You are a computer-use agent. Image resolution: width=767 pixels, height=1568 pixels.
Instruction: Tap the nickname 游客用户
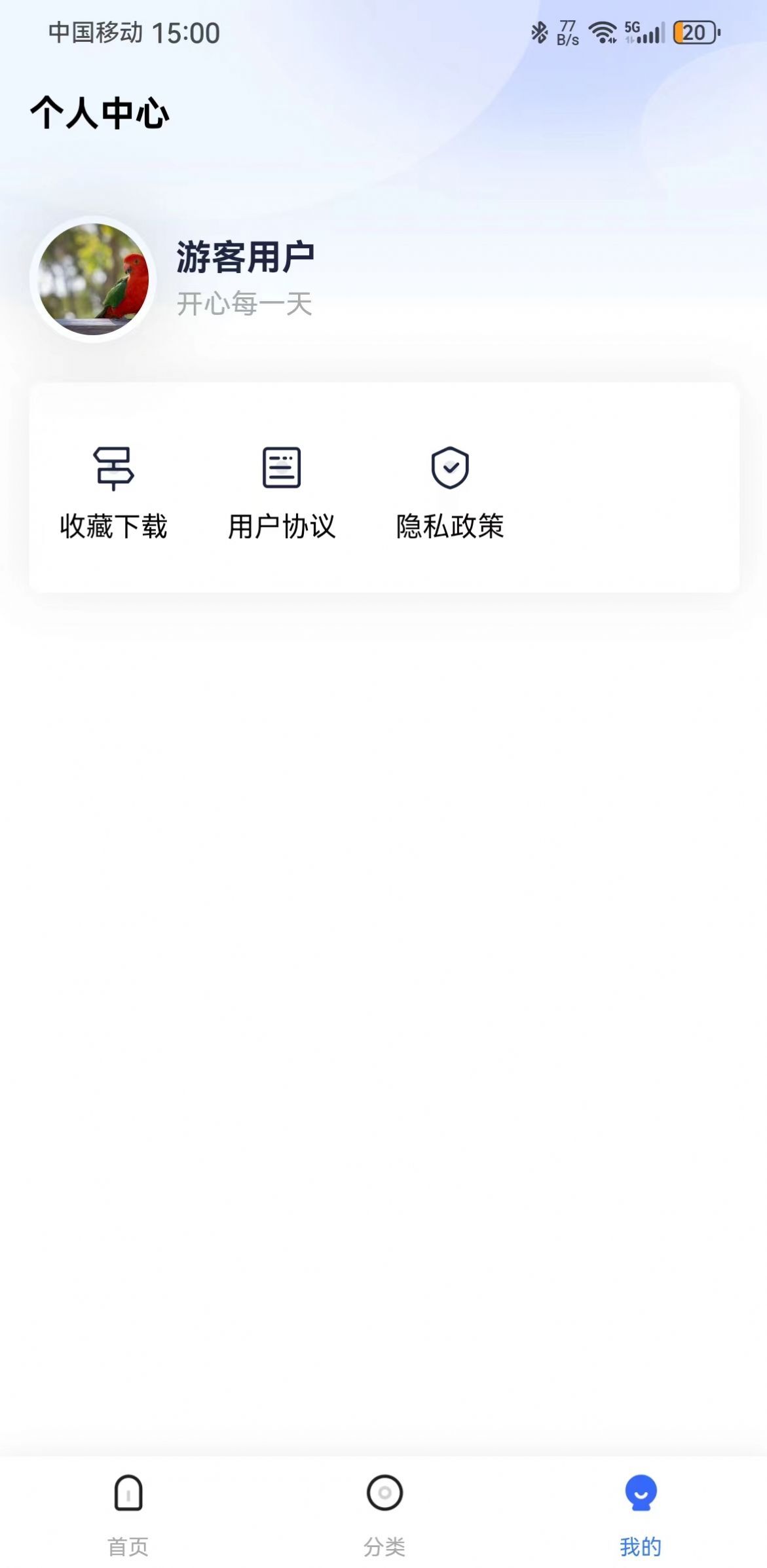tap(245, 257)
